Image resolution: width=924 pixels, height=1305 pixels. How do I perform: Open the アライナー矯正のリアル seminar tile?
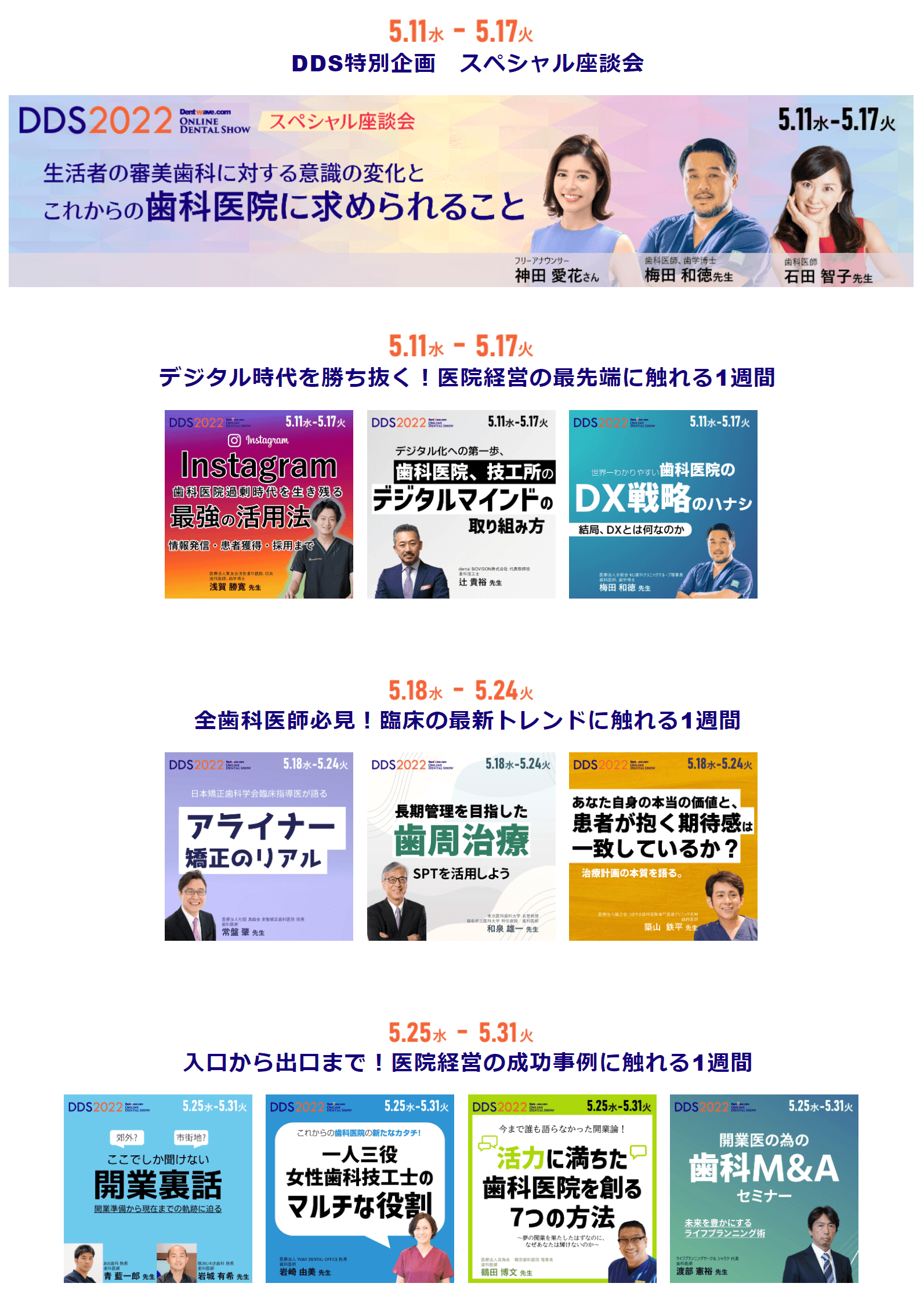[x=259, y=846]
